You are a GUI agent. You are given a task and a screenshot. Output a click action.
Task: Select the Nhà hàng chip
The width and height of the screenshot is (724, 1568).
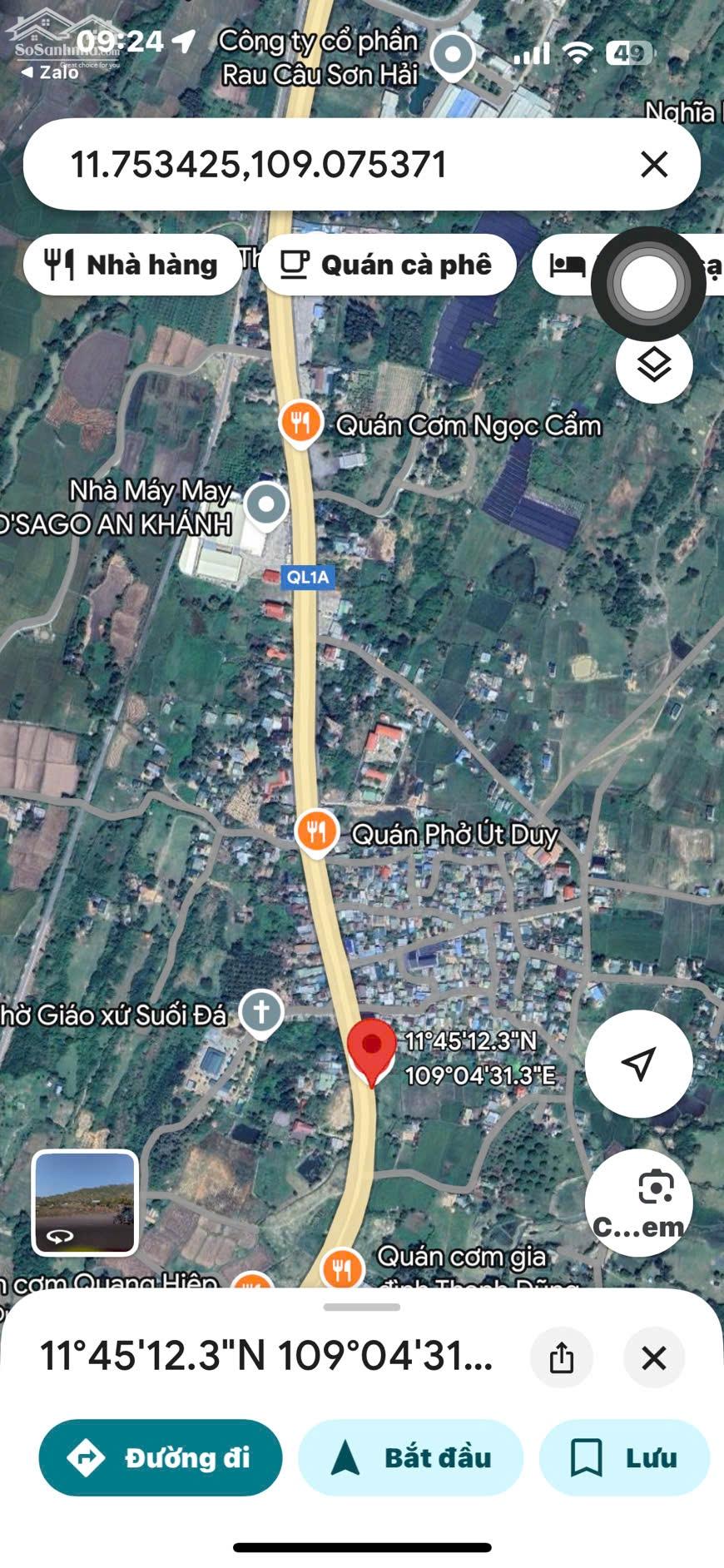click(132, 265)
